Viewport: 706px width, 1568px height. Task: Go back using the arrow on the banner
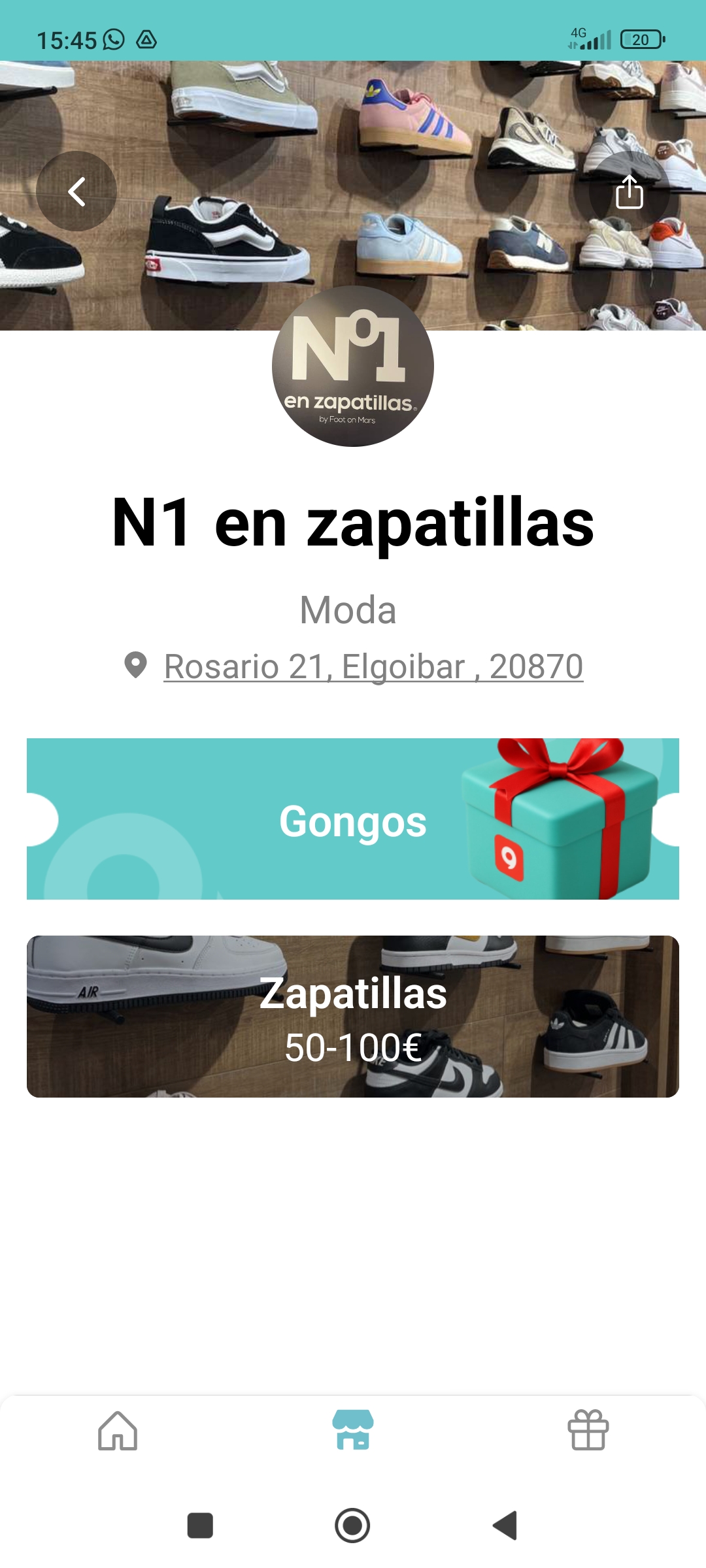tap(76, 191)
